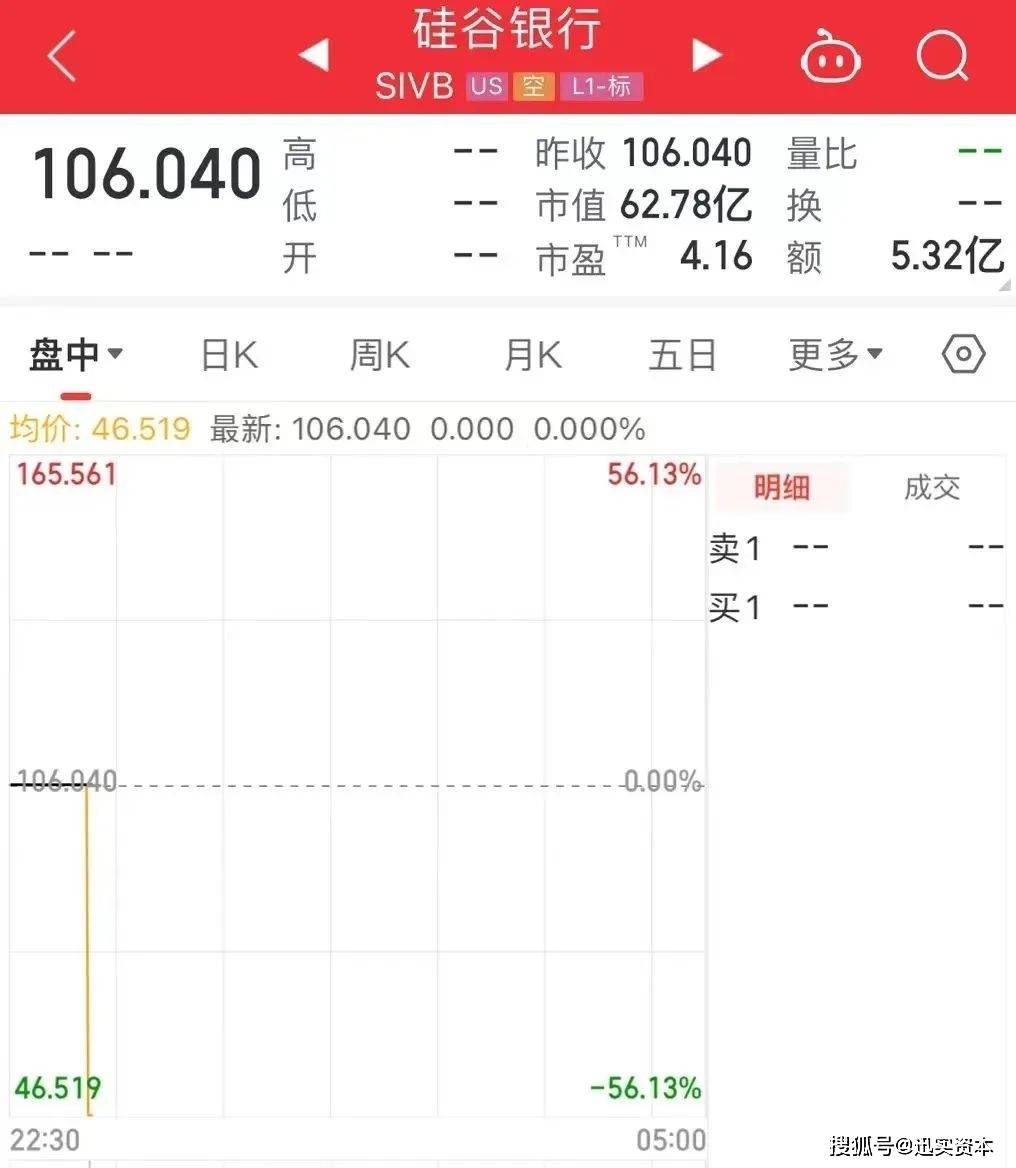Switch to the 明细 order detail tab

click(781, 488)
